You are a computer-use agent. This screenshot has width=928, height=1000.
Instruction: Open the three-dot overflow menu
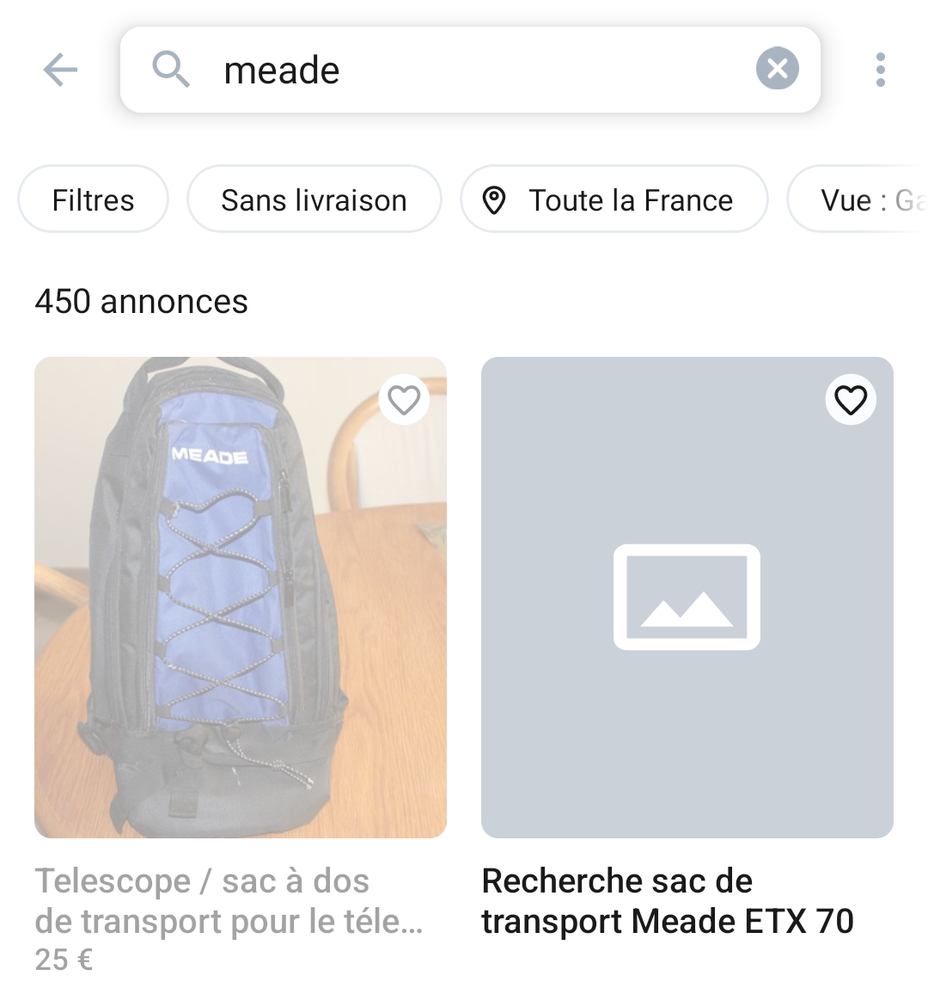click(x=881, y=69)
